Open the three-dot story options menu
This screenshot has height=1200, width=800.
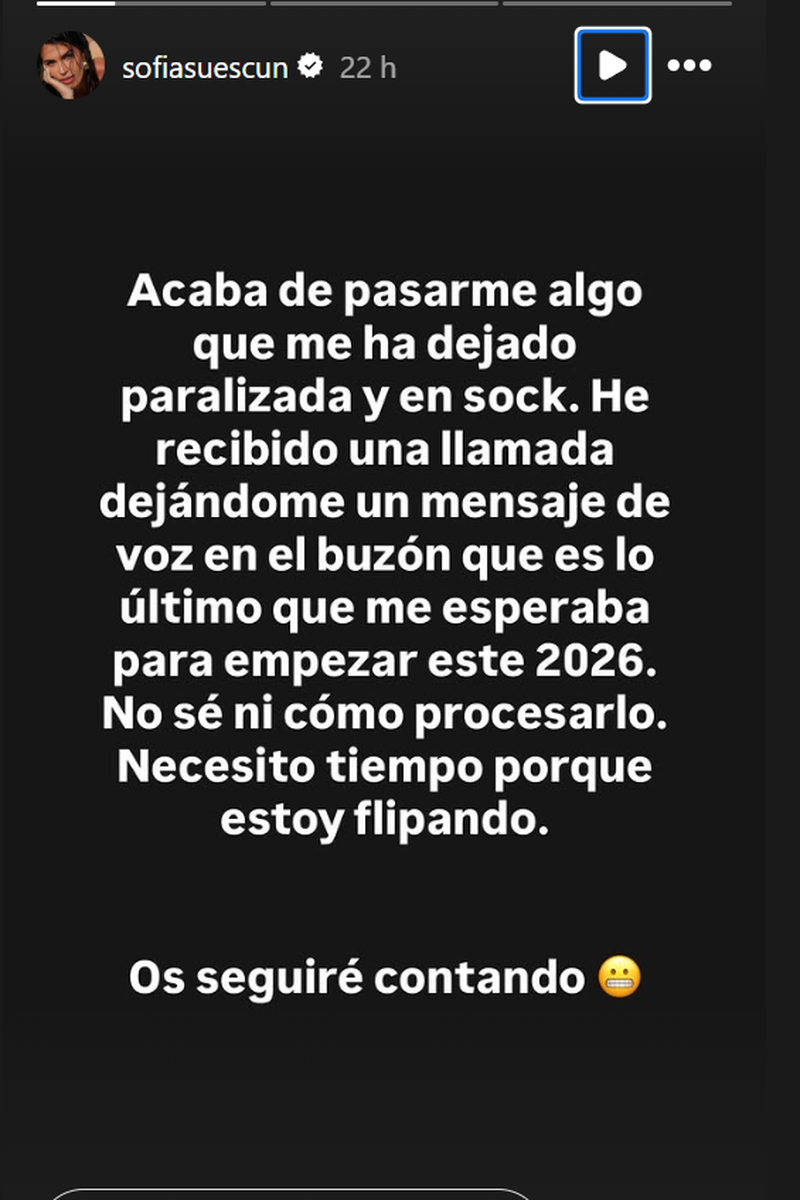click(690, 65)
